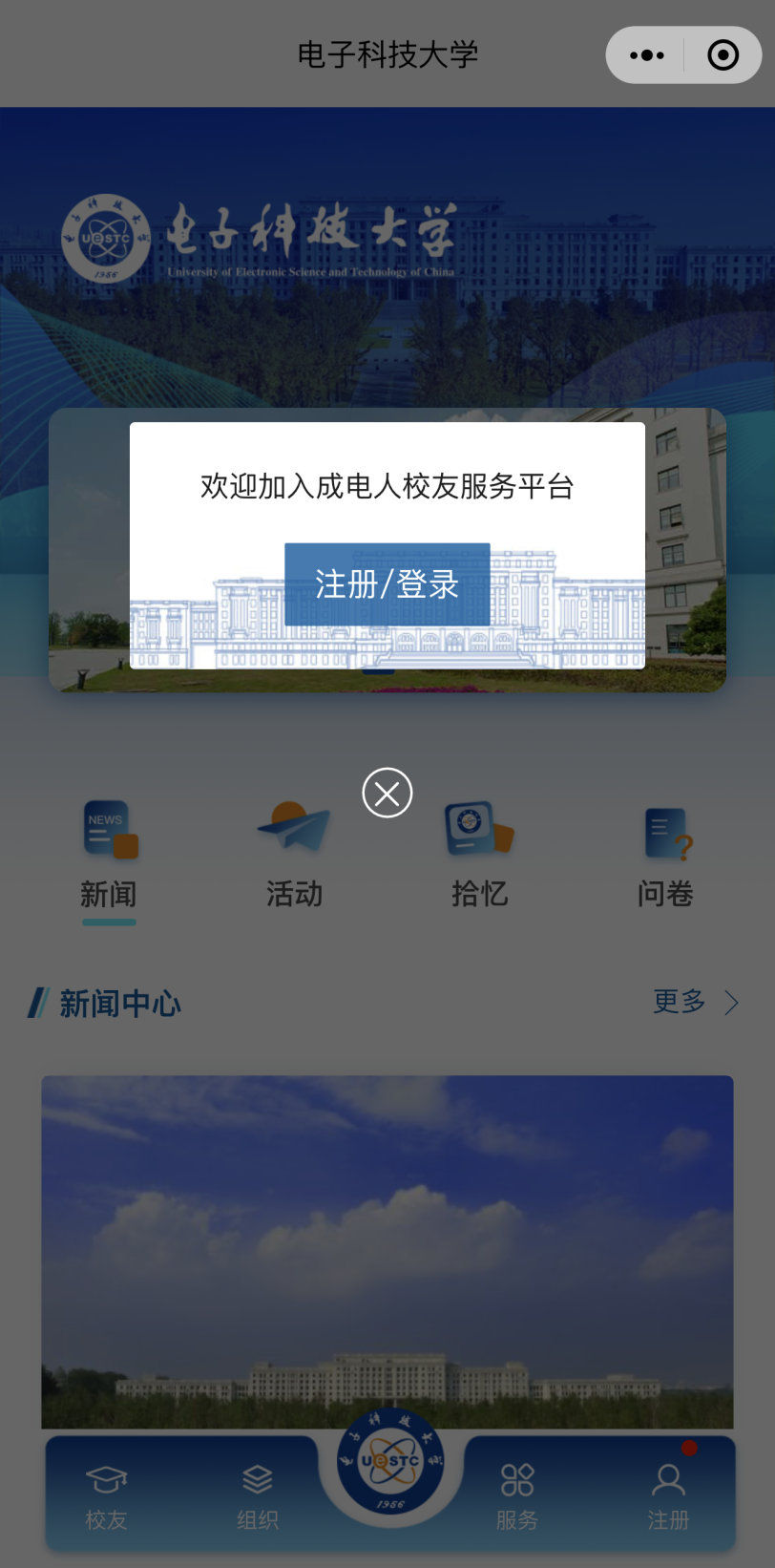Tap the center UESTC emblem button
This screenshot has width=775, height=1568.
pyautogui.click(x=389, y=1461)
